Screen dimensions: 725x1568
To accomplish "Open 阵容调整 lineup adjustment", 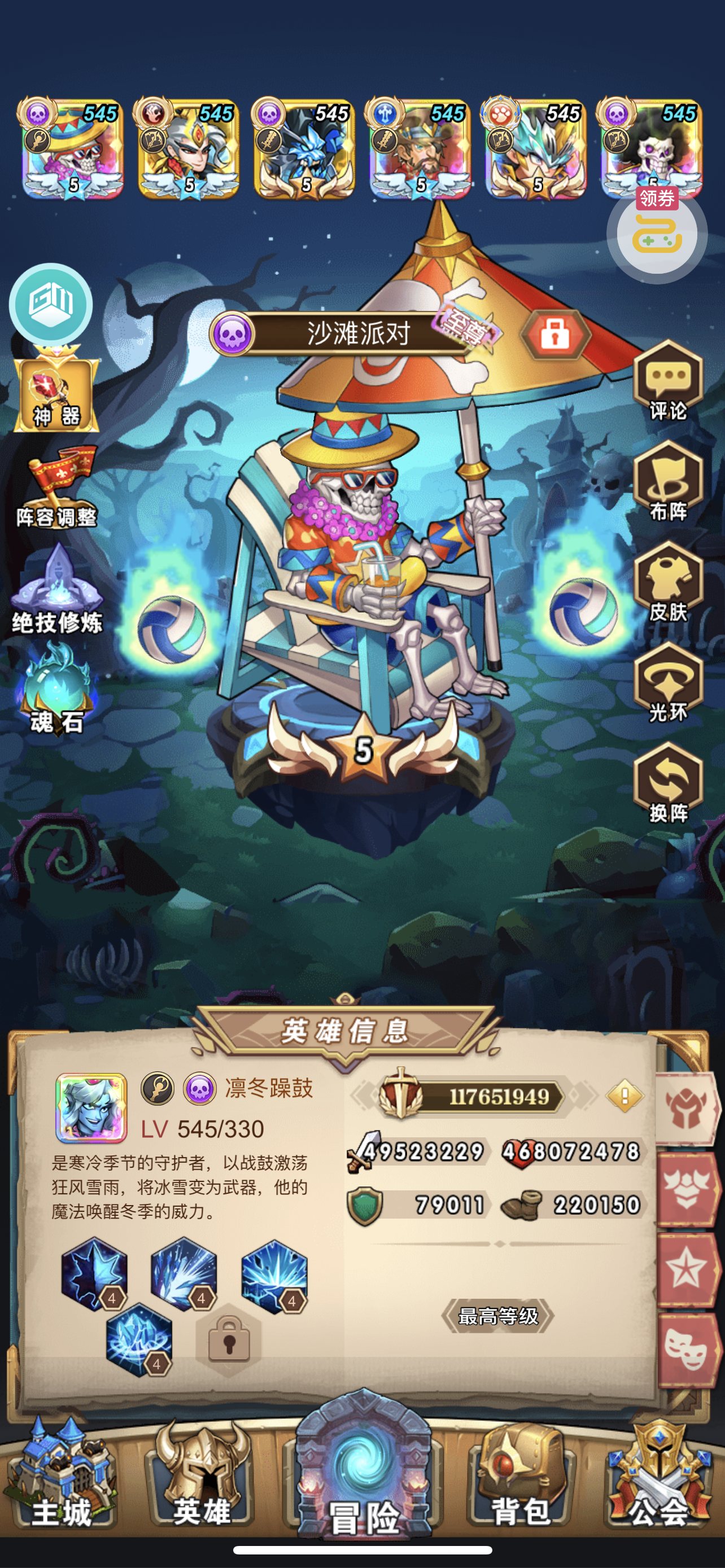I will (x=56, y=487).
